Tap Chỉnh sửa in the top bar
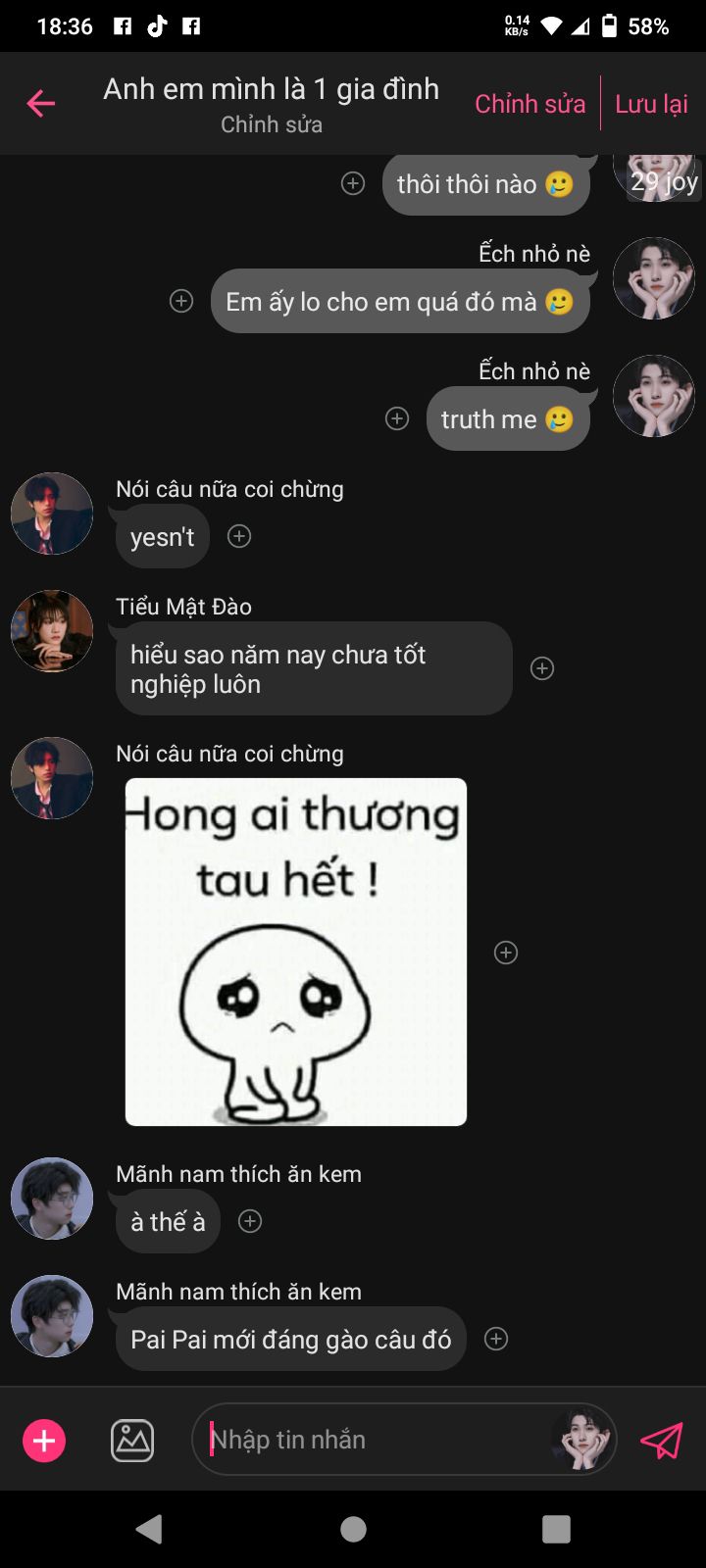The image size is (706, 1568). point(529,104)
